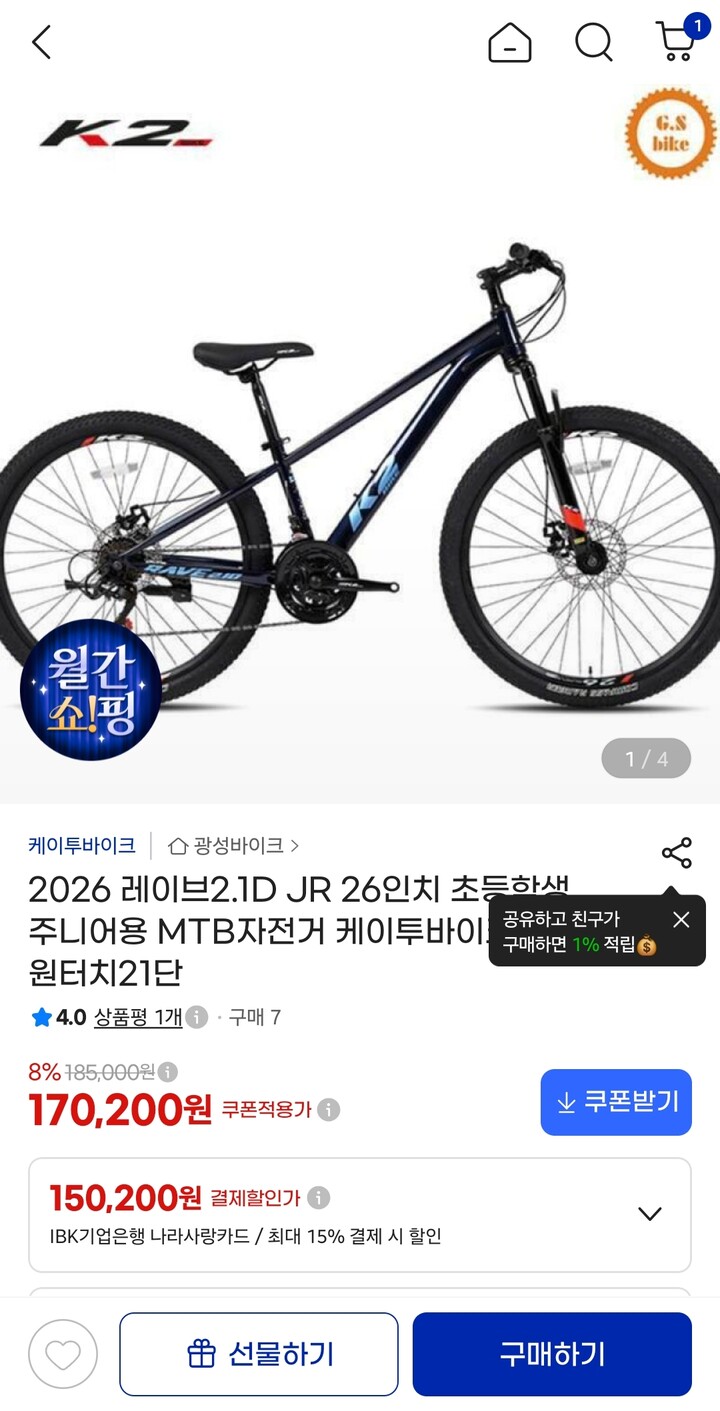
Task: Expand the 결제할인가 payment discount details
Action: click(650, 1214)
